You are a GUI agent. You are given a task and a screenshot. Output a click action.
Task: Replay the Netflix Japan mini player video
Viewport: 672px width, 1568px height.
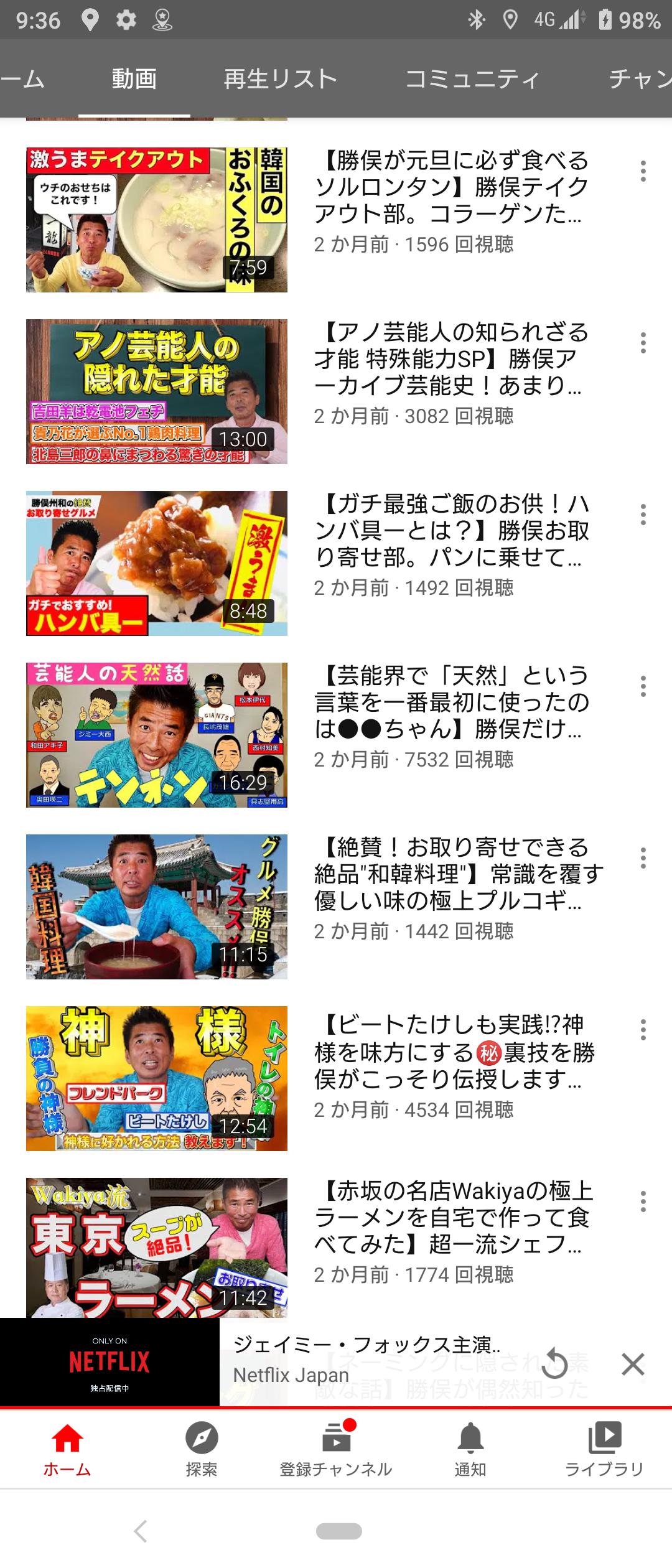(x=554, y=1365)
